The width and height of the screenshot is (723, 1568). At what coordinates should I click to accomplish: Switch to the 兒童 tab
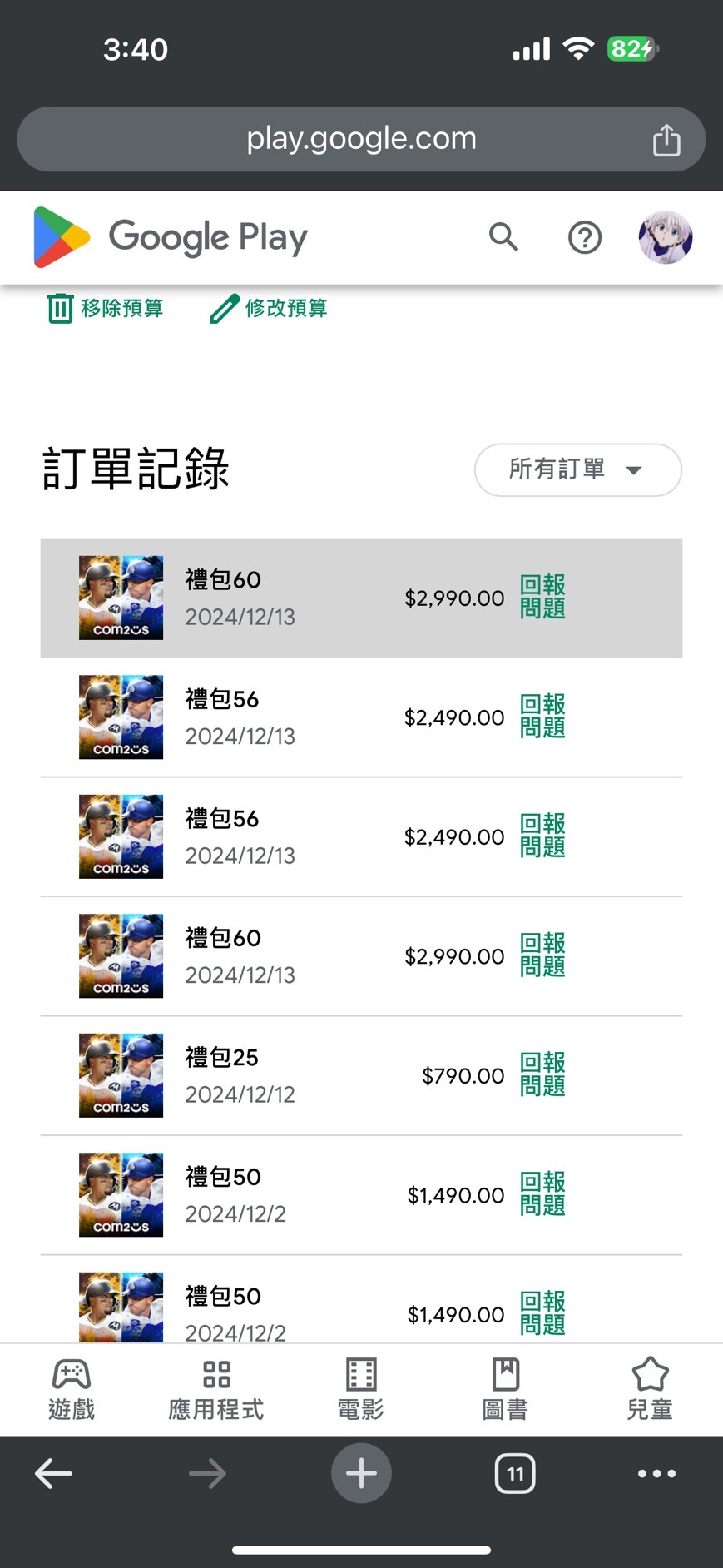[650, 1389]
